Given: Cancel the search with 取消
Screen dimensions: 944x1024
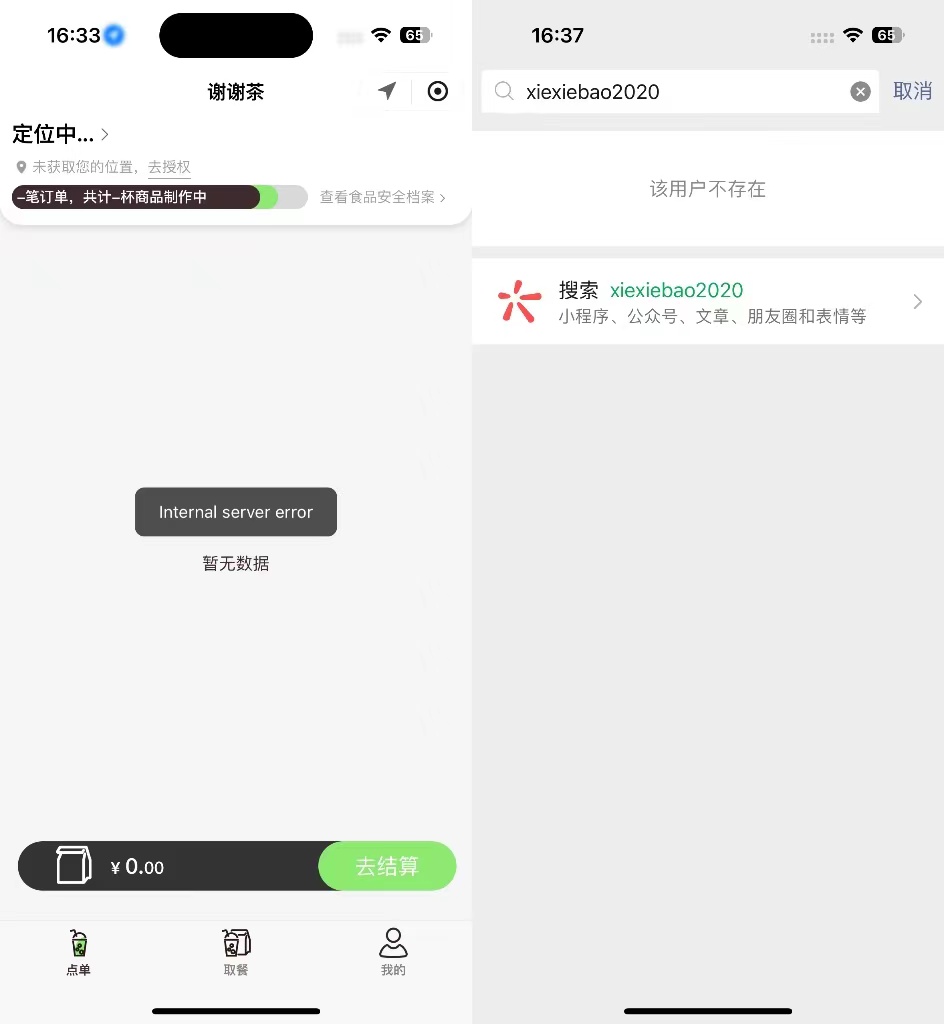Looking at the screenshot, I should pos(912,92).
